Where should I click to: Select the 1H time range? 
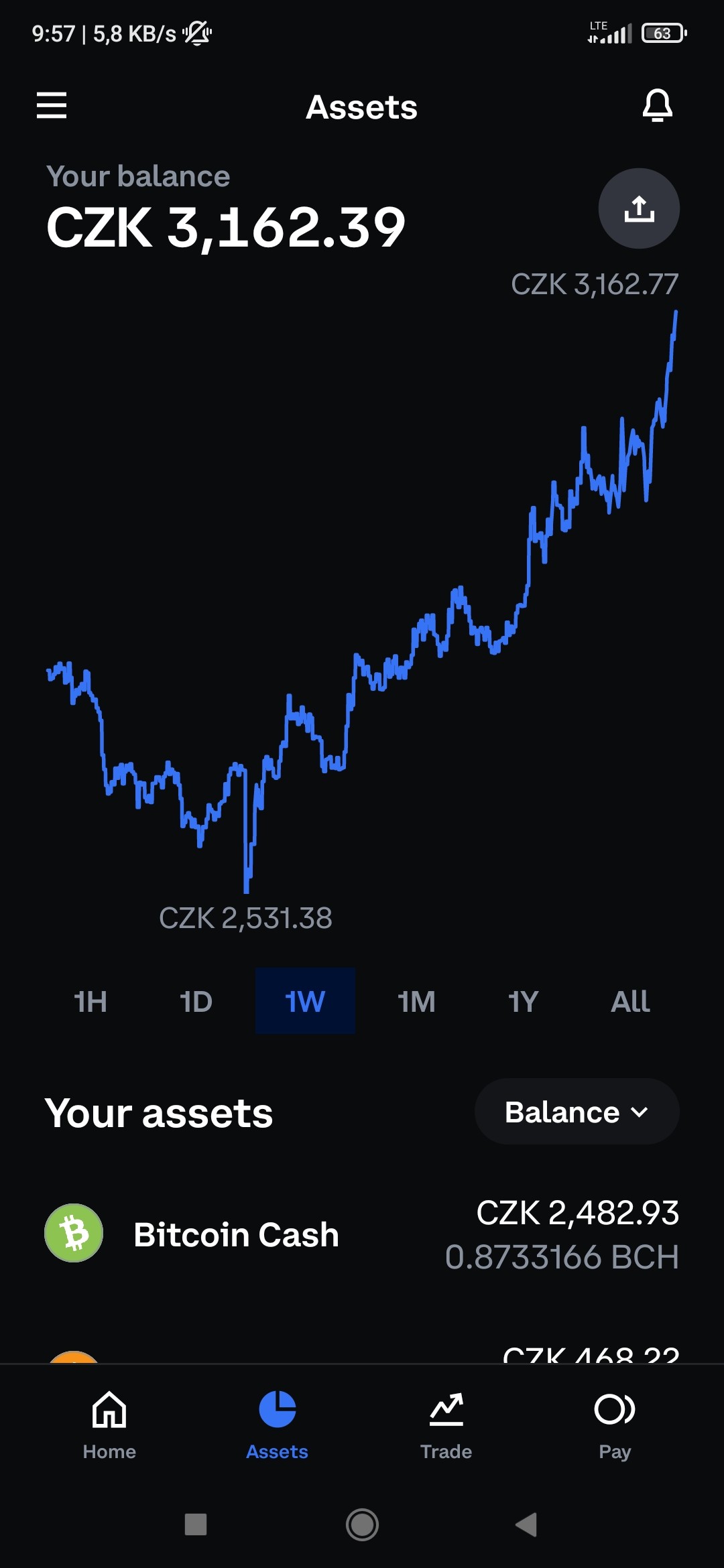click(x=90, y=1001)
